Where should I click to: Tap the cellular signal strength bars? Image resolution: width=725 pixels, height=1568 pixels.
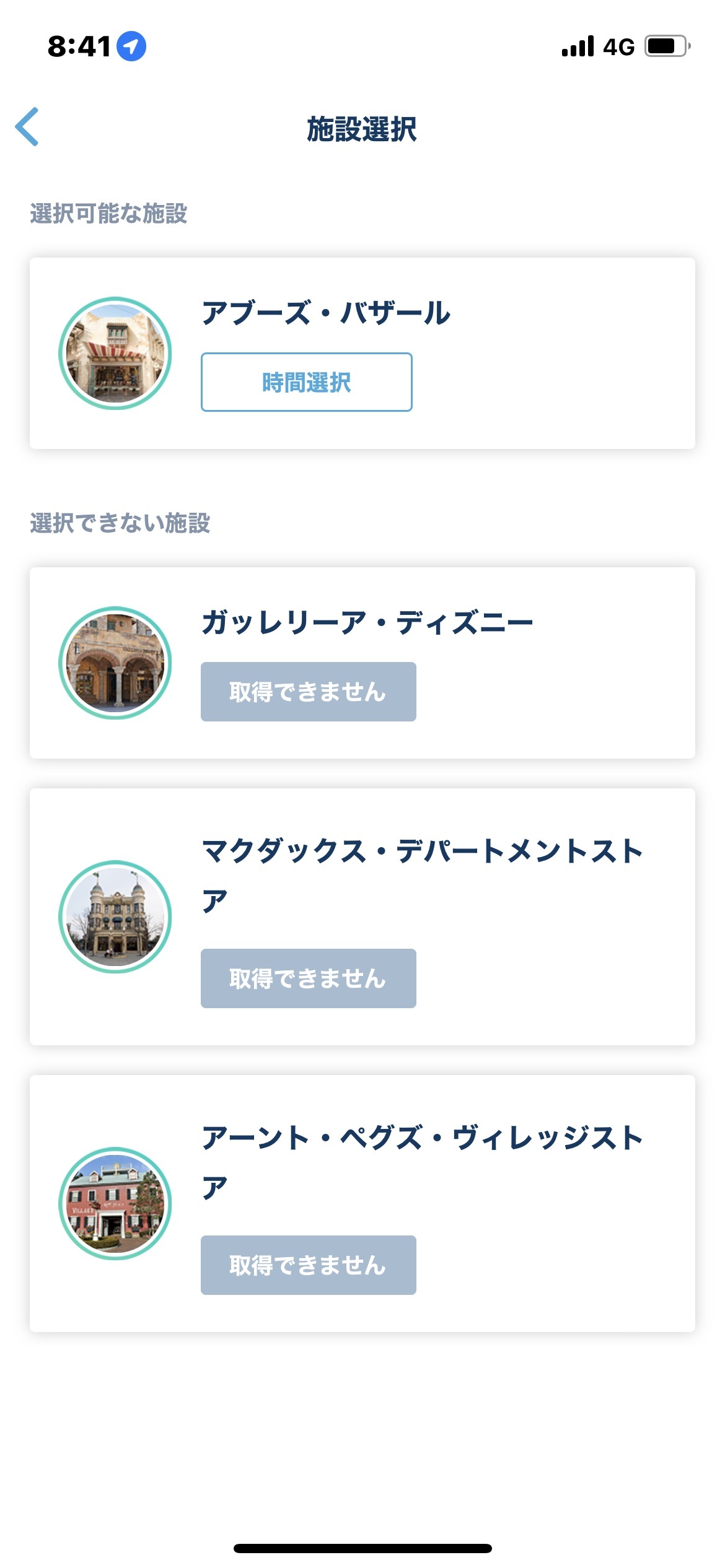pyautogui.click(x=576, y=46)
